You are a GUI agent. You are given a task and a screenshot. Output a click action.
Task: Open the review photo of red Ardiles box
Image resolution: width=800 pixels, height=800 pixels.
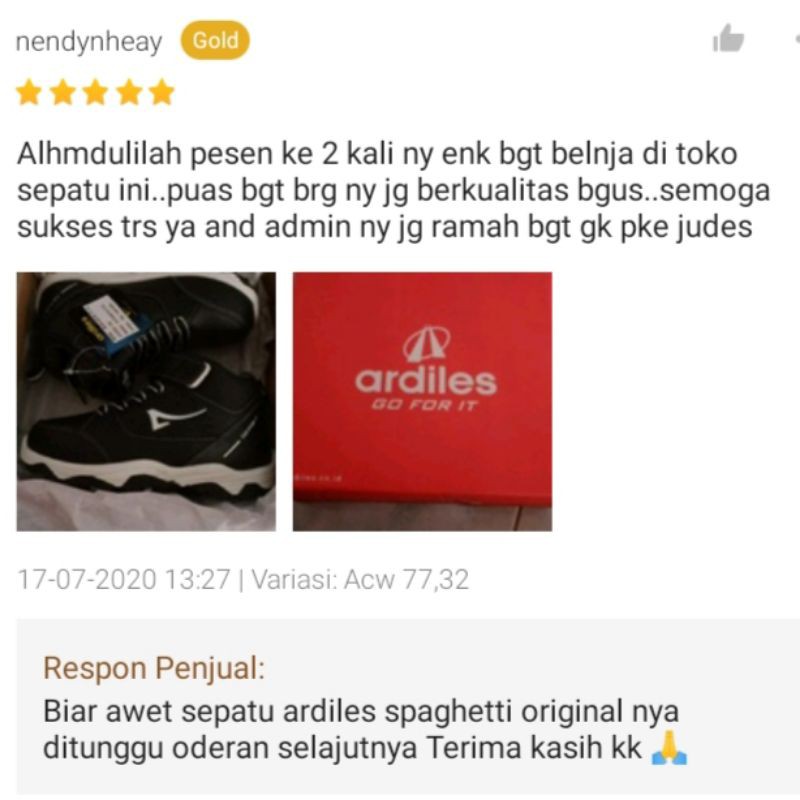coord(422,402)
